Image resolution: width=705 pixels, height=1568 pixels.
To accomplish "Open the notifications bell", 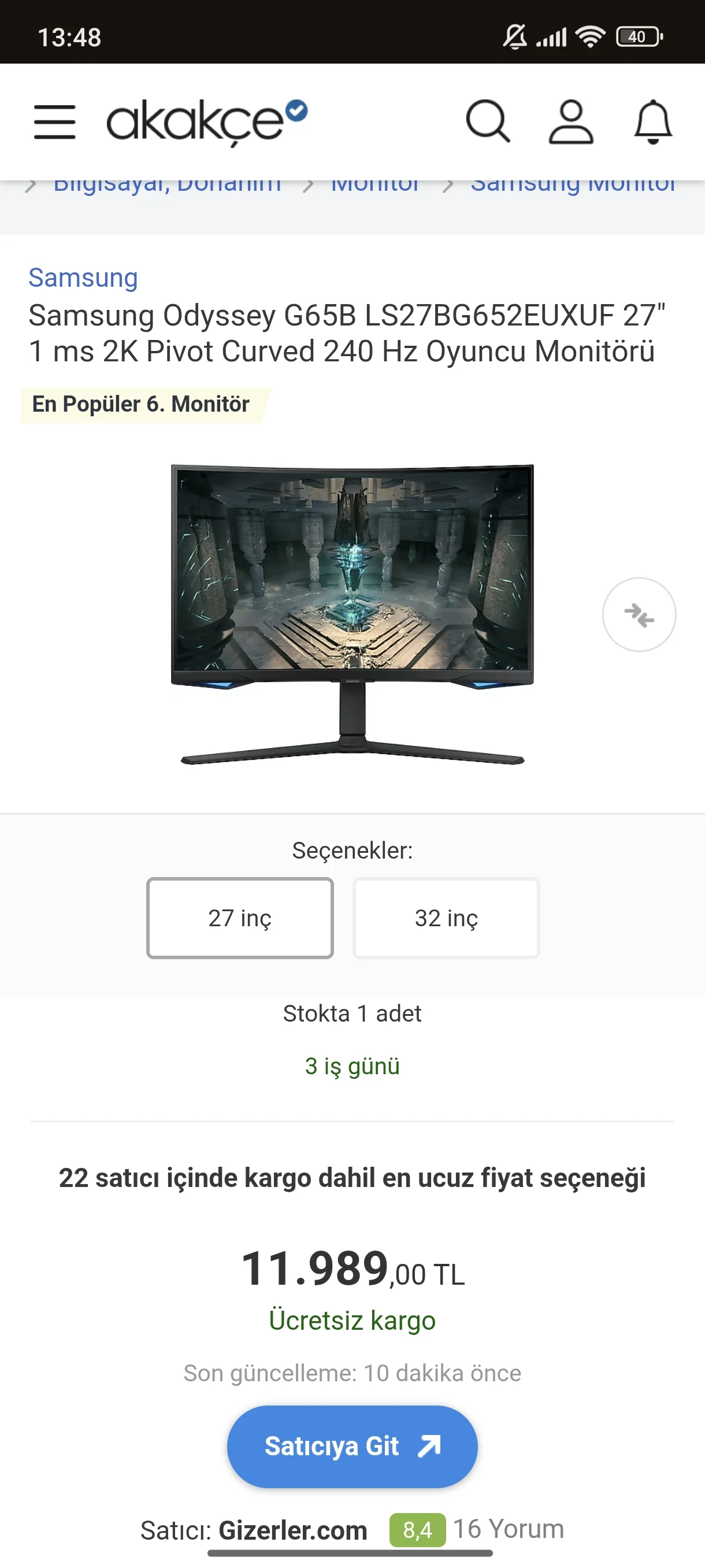I will [x=652, y=122].
